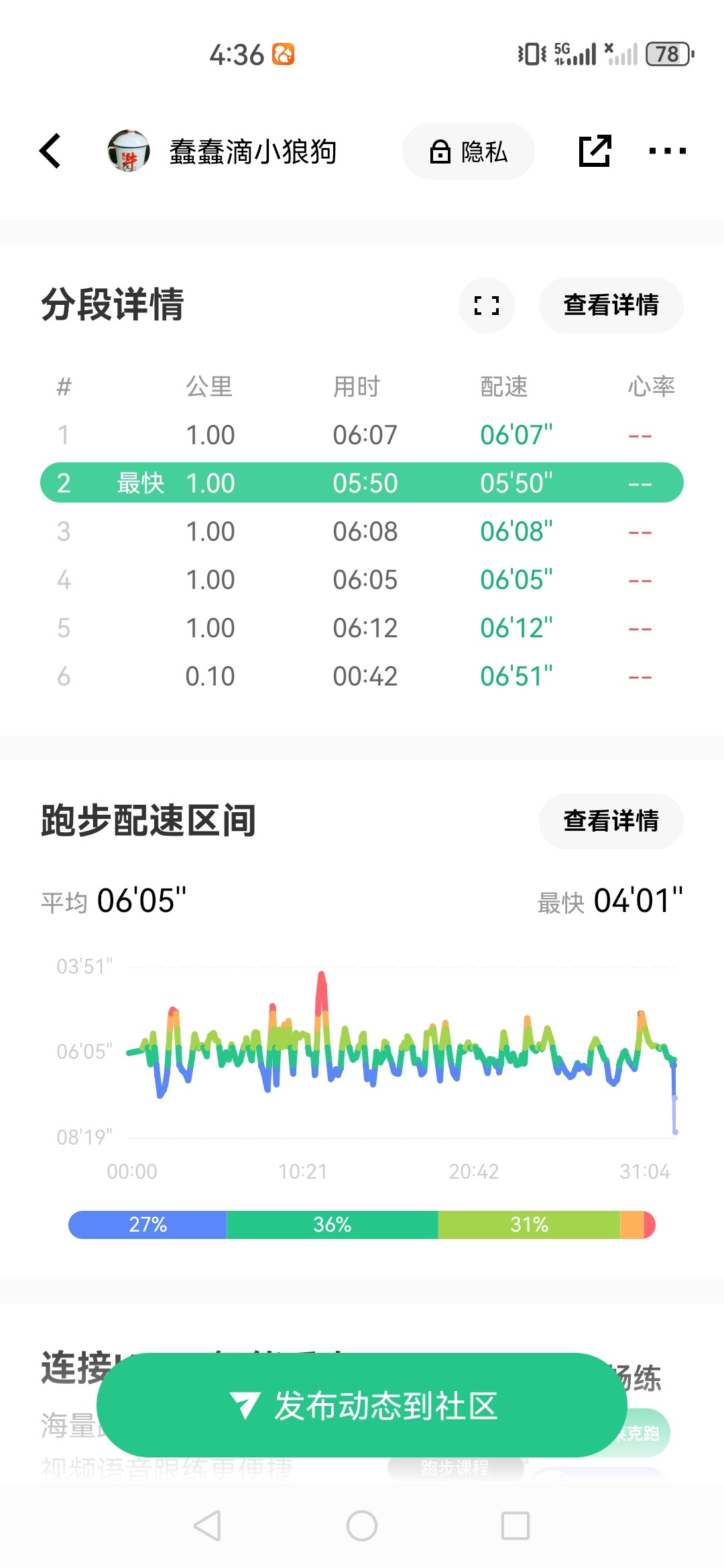Tap 查看详情 next to 分段详情

tap(611, 306)
